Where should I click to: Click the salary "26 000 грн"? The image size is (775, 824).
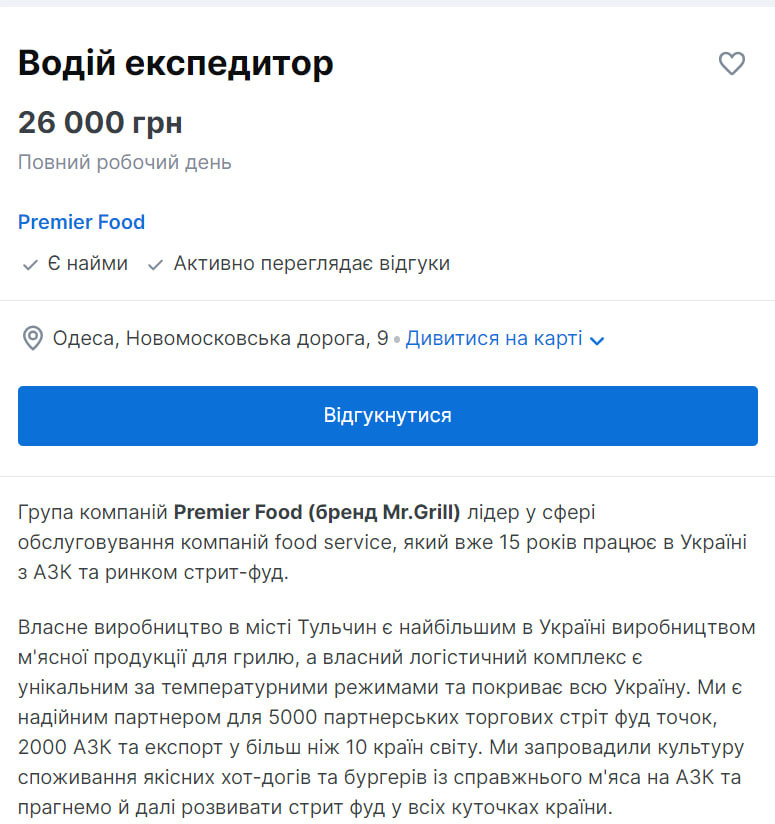tap(100, 122)
